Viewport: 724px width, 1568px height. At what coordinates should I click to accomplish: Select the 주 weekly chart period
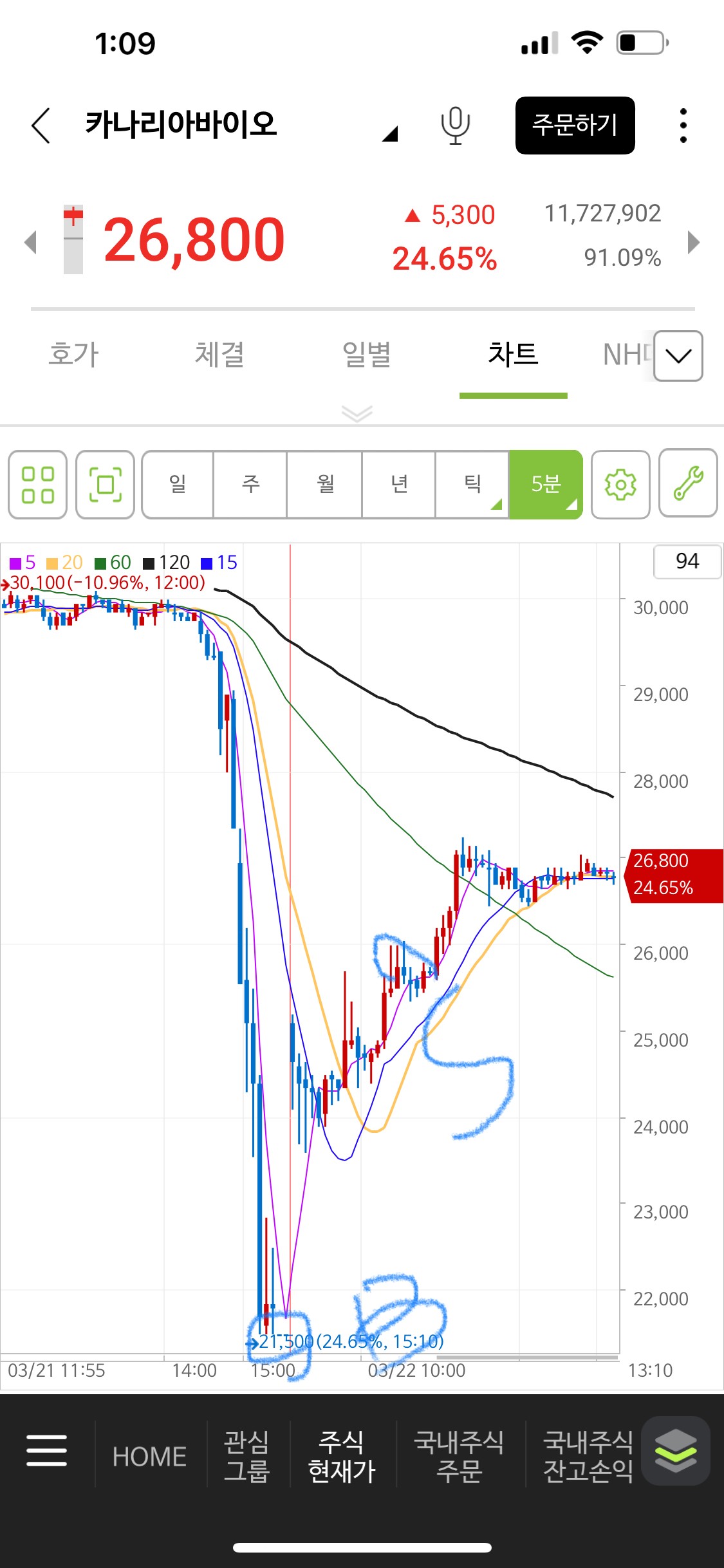250,484
